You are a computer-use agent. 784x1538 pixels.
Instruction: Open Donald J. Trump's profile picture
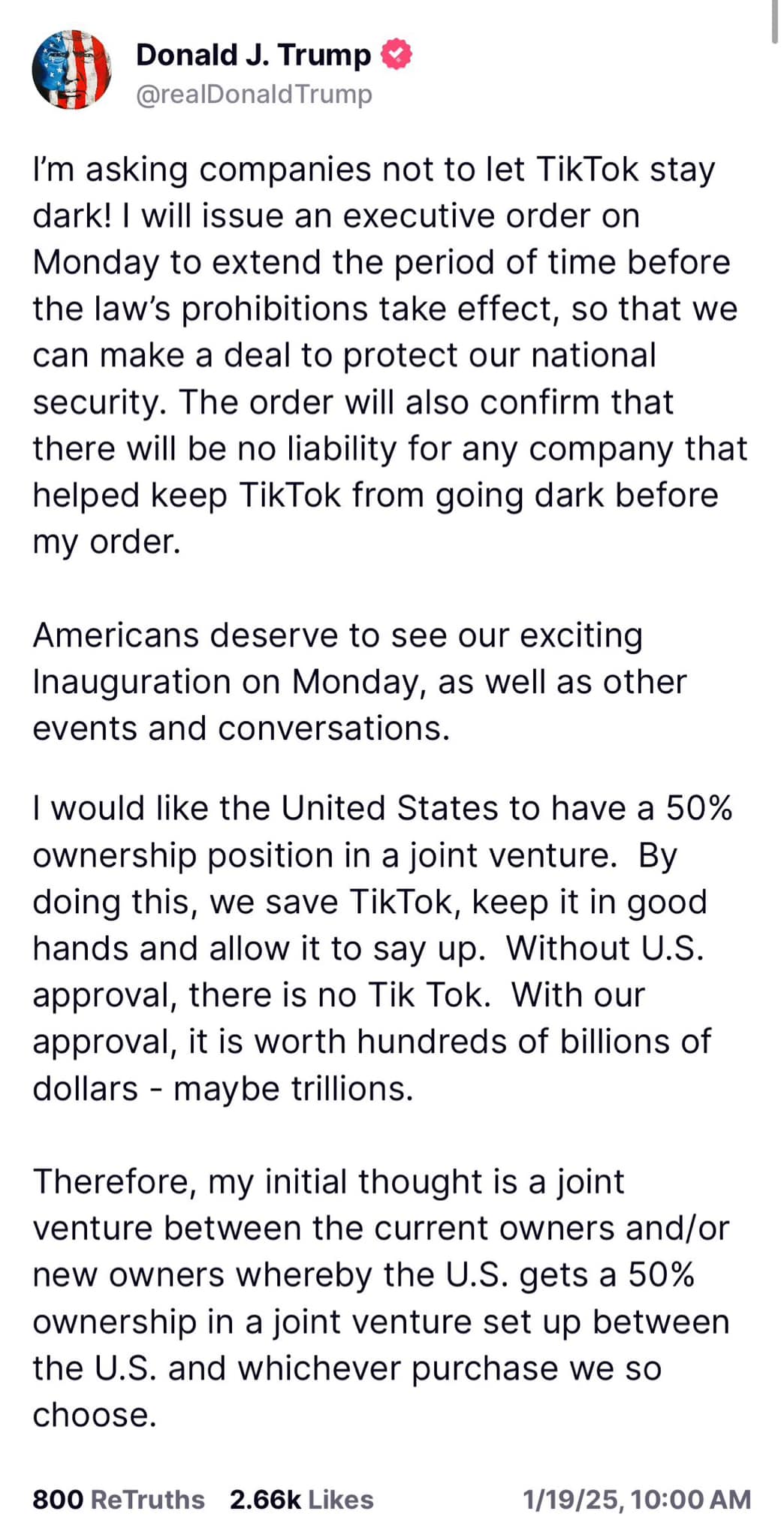[71, 70]
